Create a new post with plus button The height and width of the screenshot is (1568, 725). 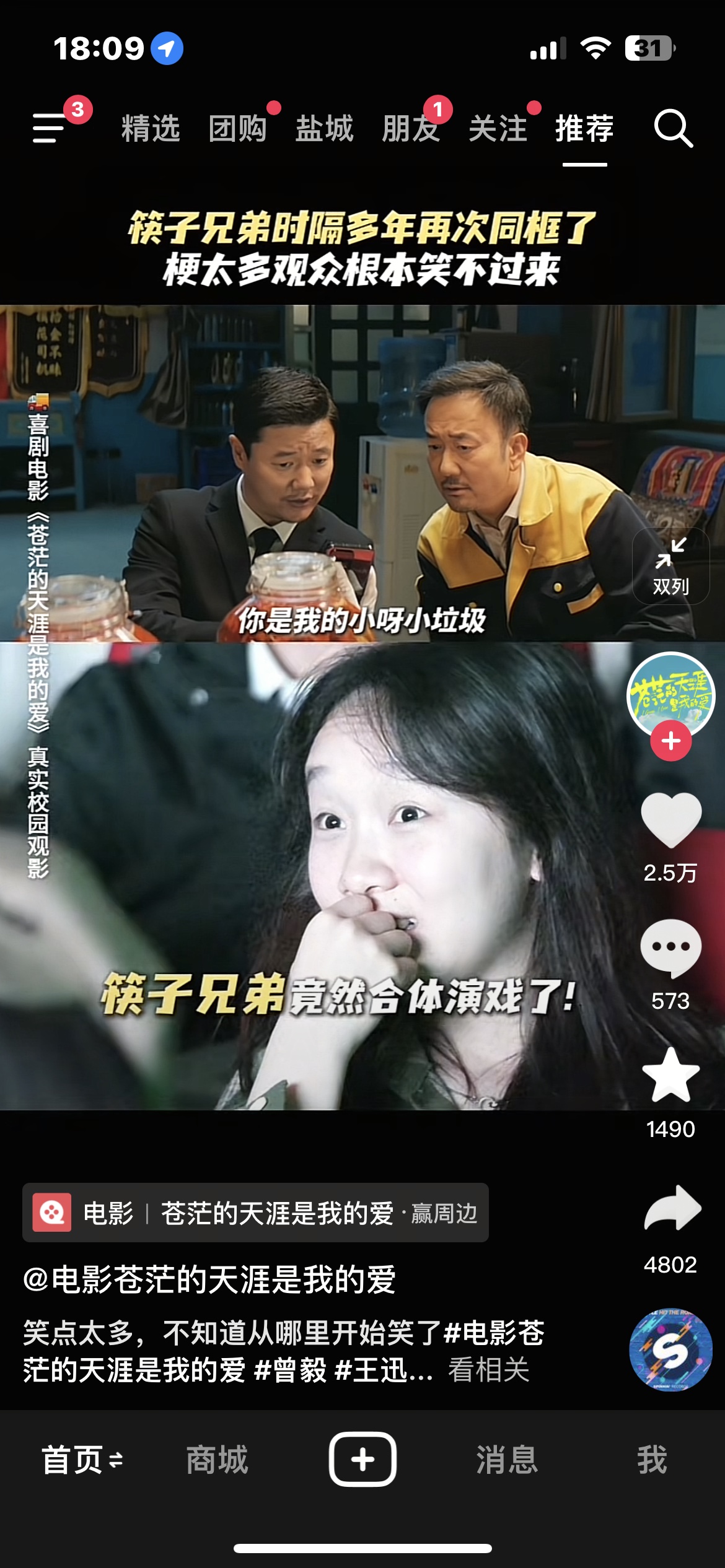click(362, 1459)
